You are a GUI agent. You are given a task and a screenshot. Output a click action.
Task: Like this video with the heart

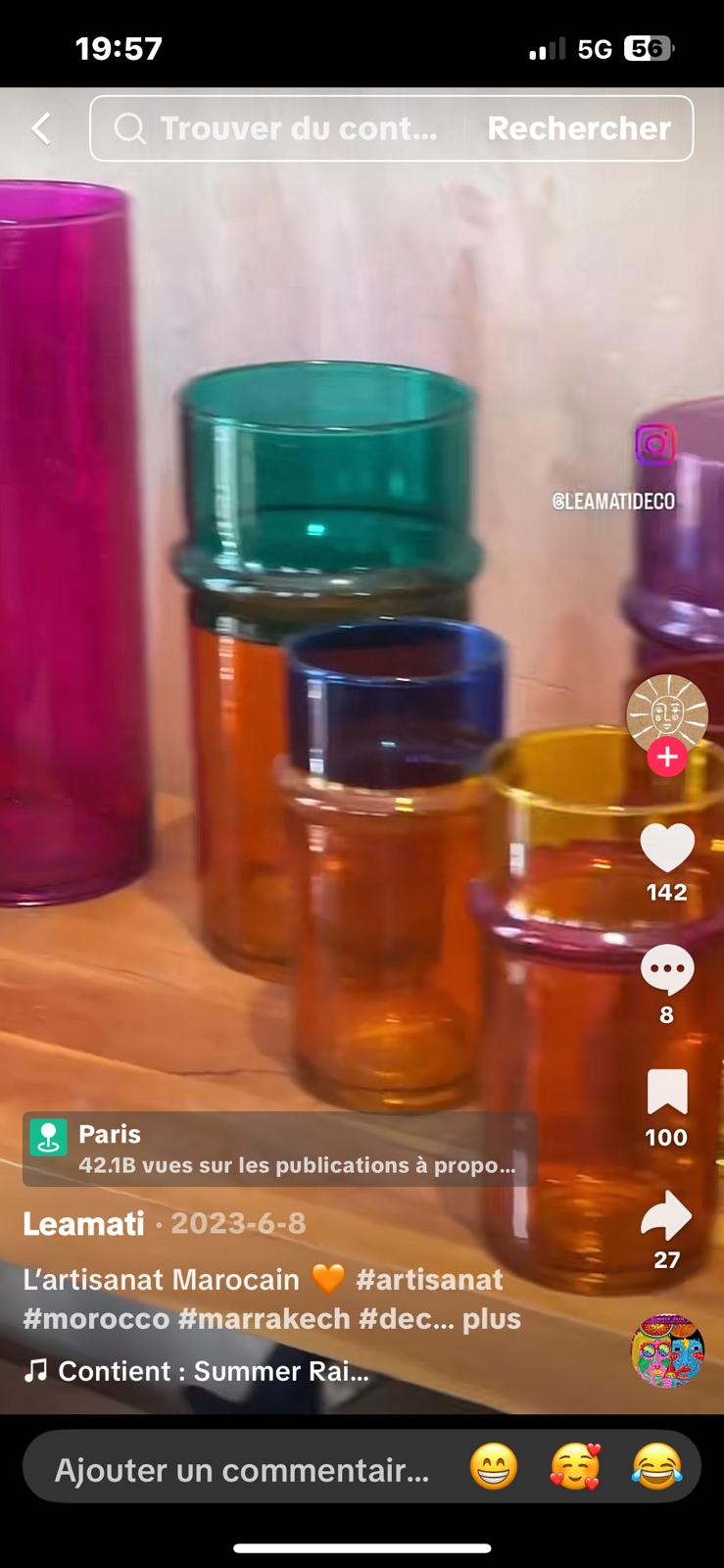tap(666, 848)
